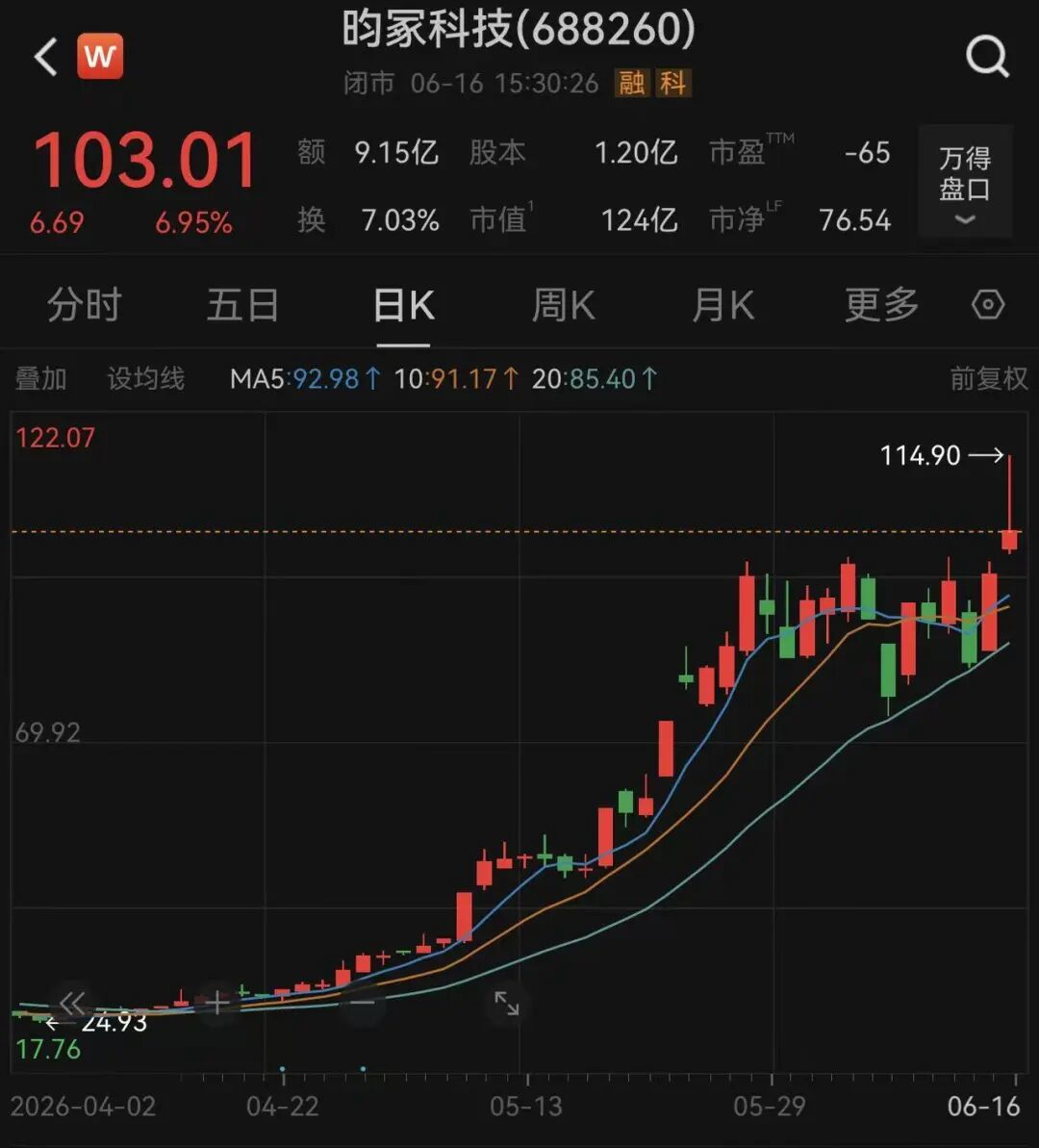
Task: Tap the double-arrow to shift chart left
Action: [72, 1003]
